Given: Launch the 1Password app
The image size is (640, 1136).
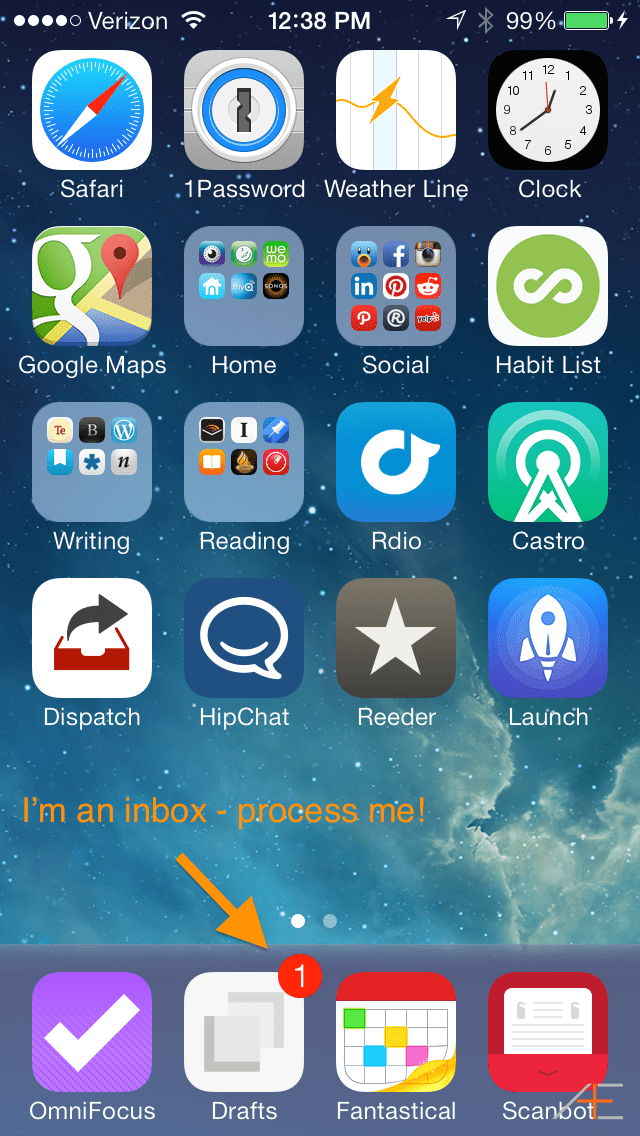Looking at the screenshot, I should (244, 110).
